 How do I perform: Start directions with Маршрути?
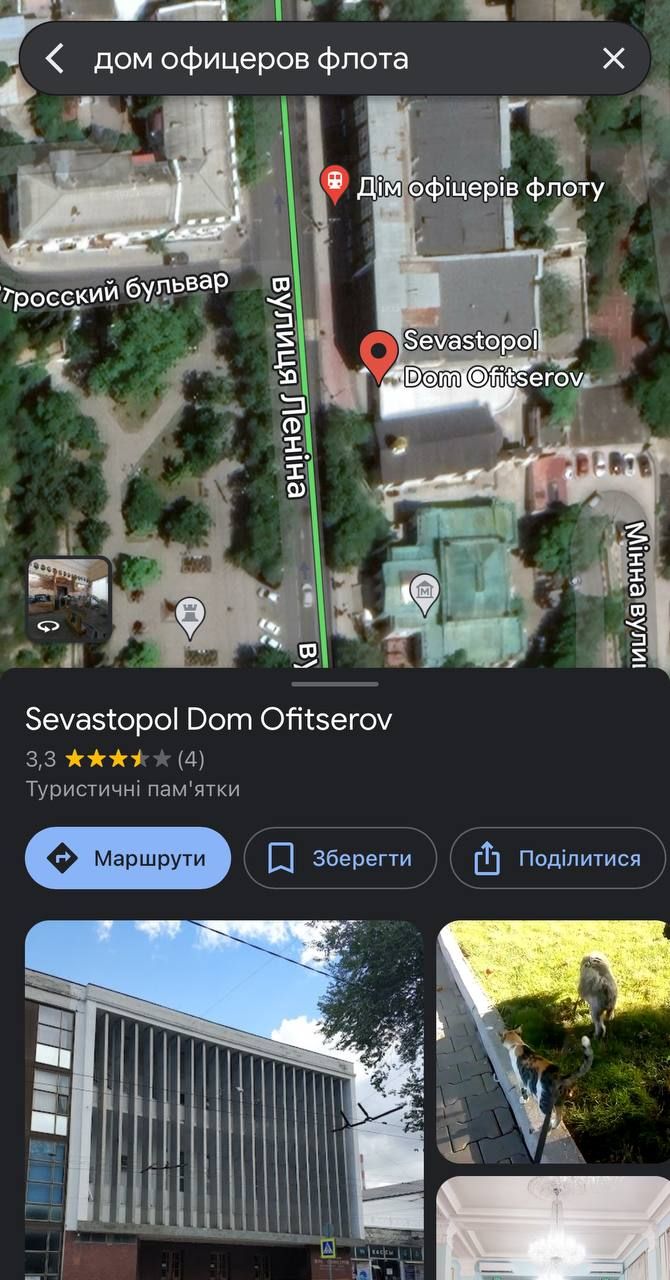[x=128, y=858]
